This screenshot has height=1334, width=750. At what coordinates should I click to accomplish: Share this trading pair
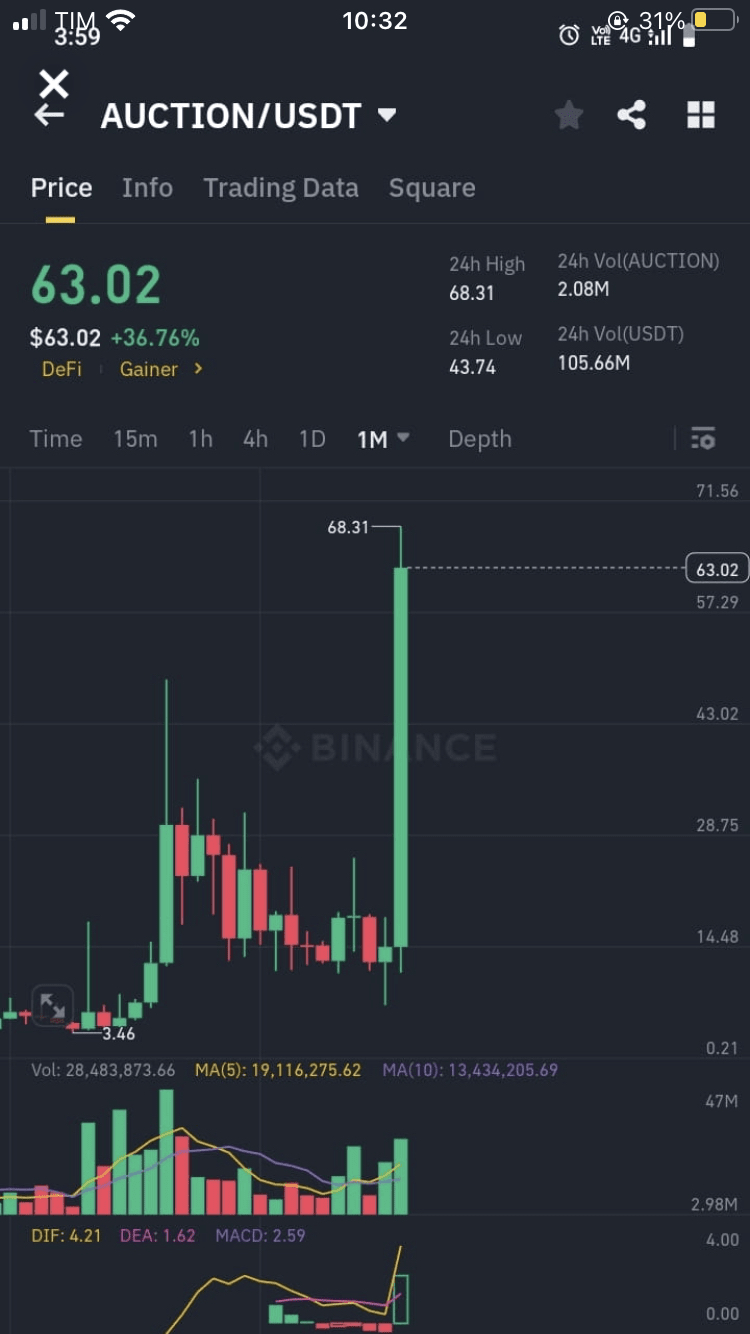tap(631, 116)
